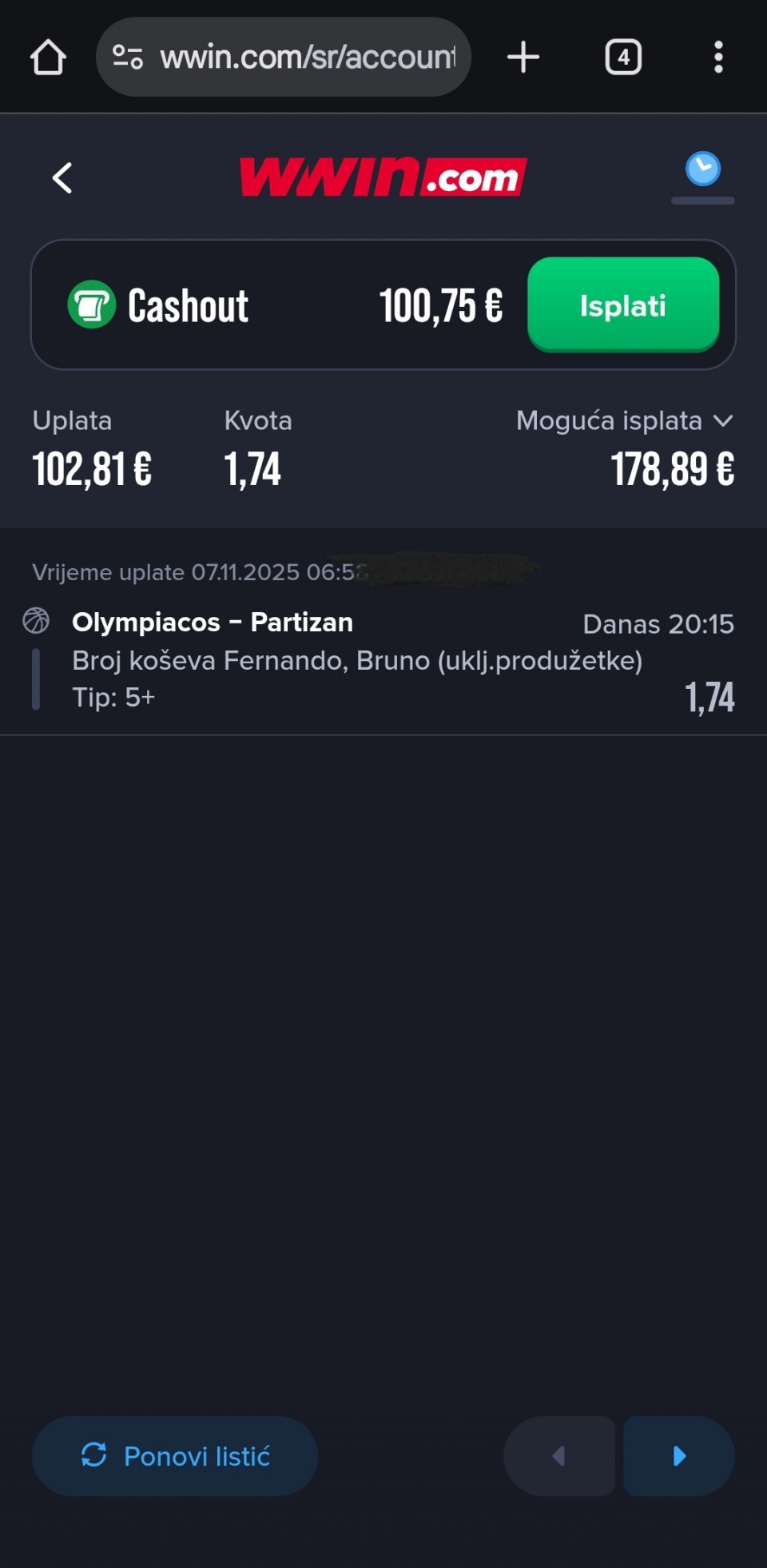Viewport: 767px width, 1568px height.
Task: Expand the Moguća isplata details
Action: pyautogui.click(x=721, y=421)
